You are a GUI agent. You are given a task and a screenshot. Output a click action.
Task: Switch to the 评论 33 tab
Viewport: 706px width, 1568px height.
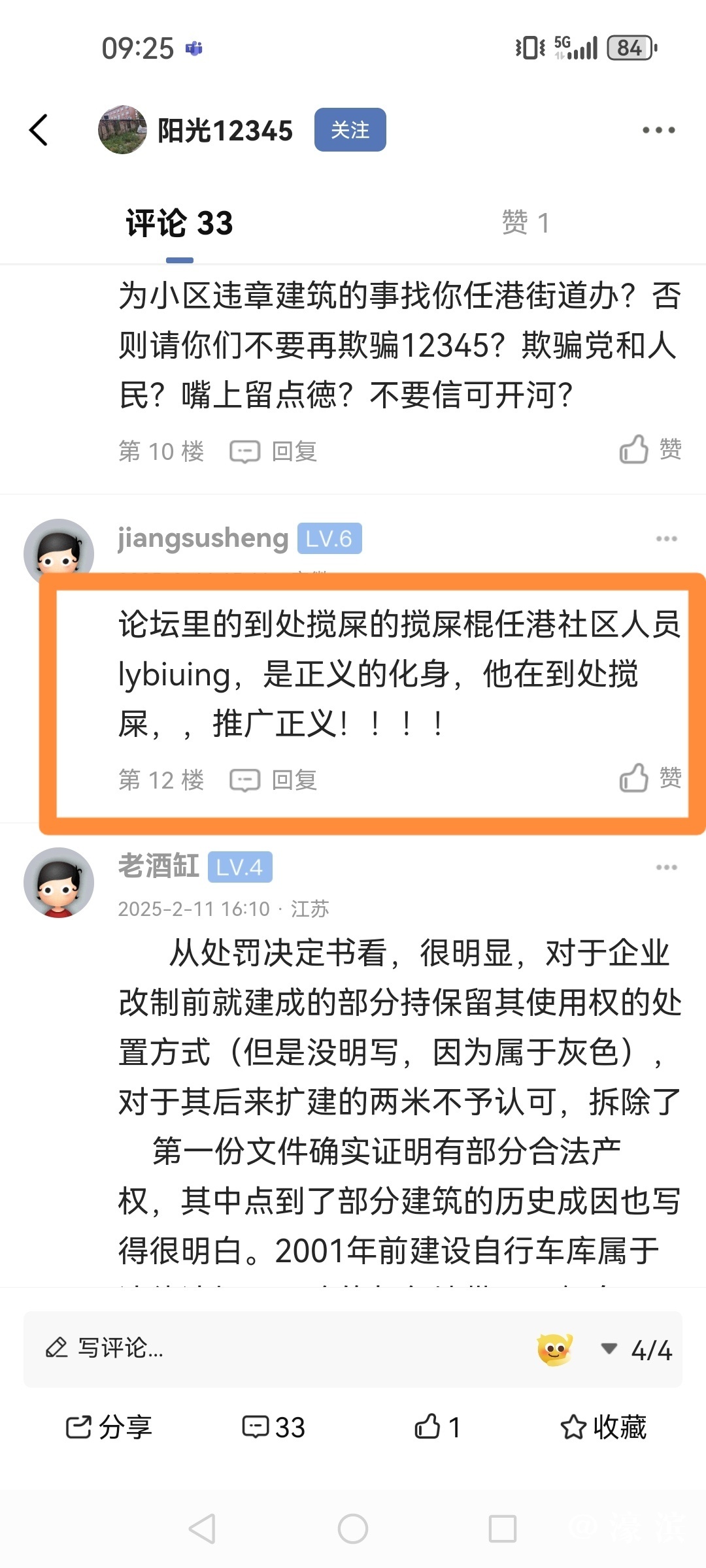click(x=179, y=223)
